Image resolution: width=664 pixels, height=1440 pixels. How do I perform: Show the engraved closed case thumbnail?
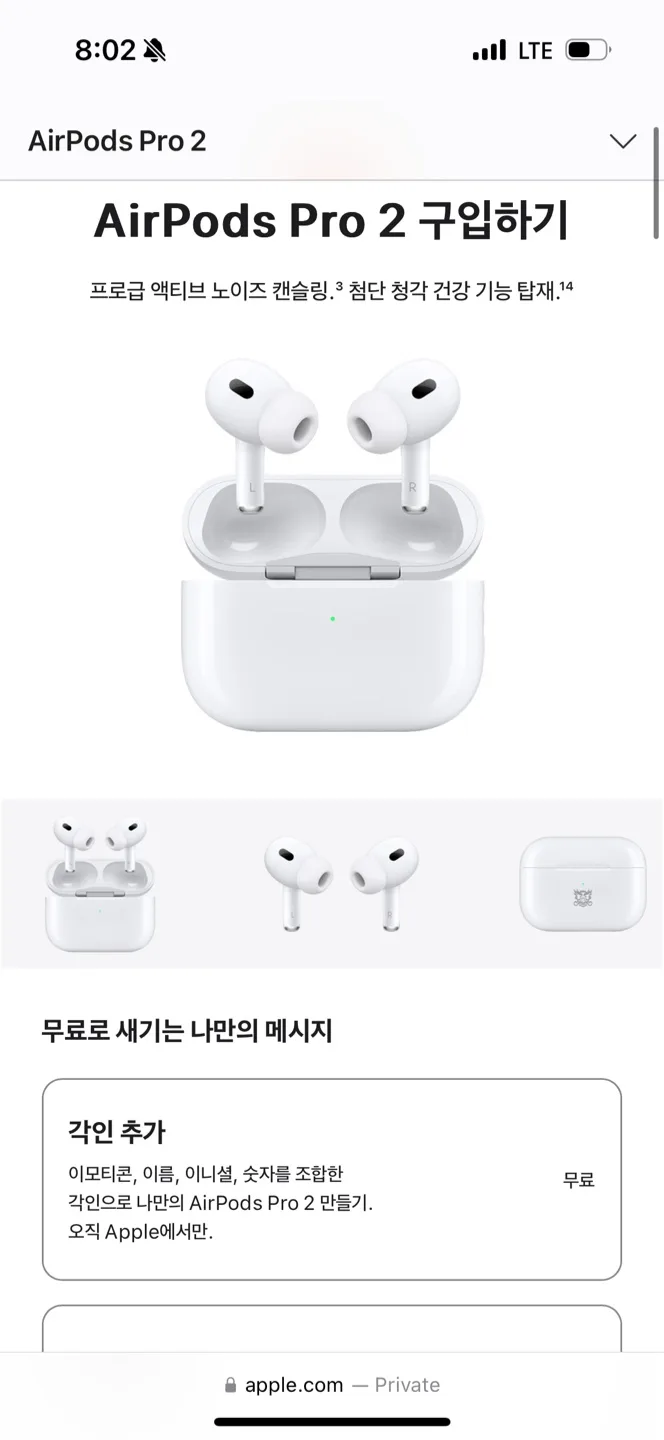pyautogui.click(x=581, y=884)
